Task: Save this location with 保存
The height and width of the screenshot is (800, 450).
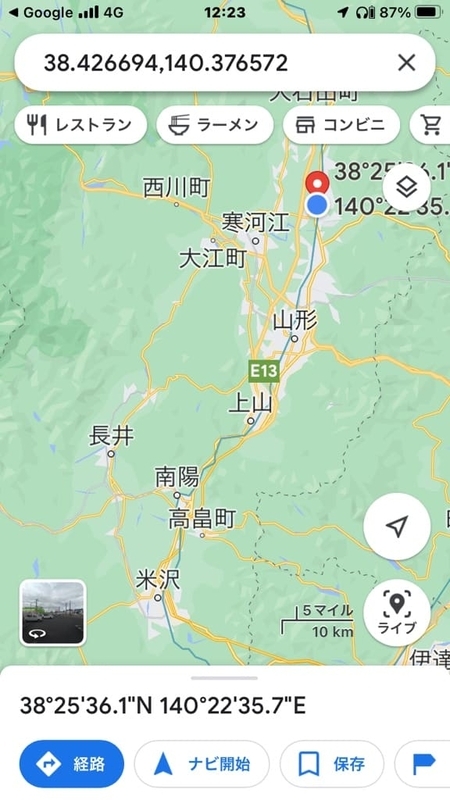Action: click(x=332, y=764)
